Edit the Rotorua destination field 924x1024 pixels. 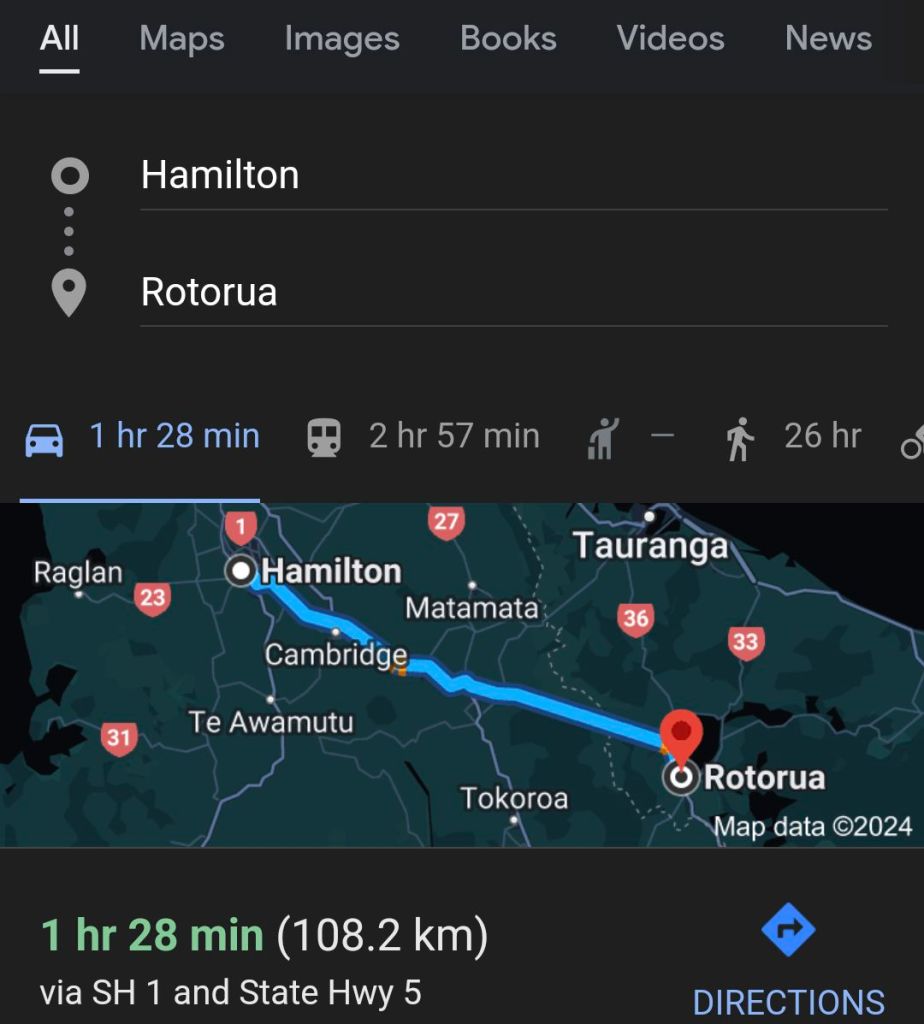coord(512,292)
